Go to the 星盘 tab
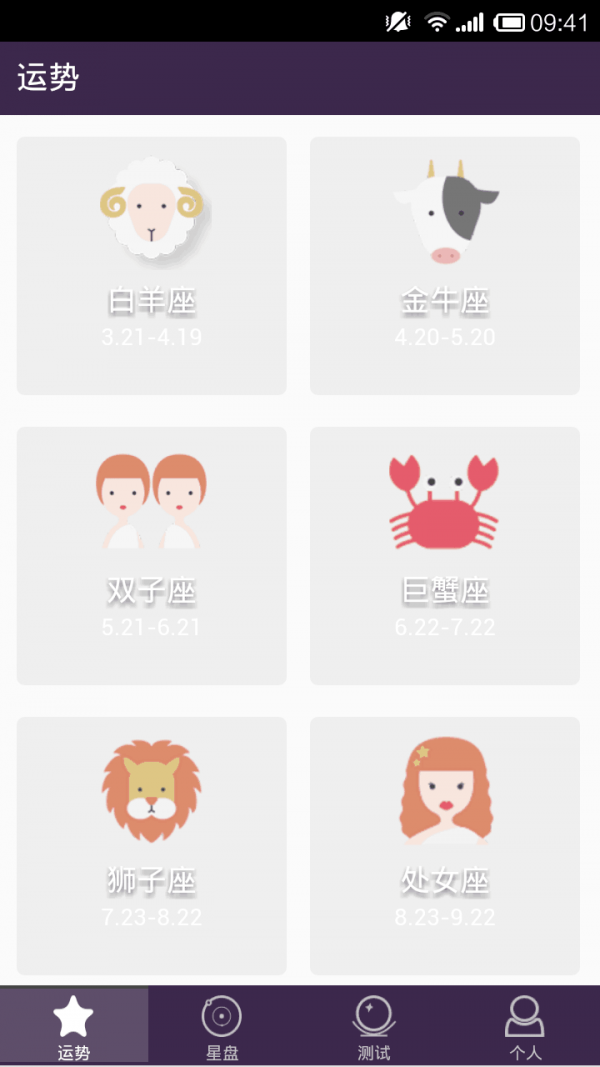Image resolution: width=600 pixels, height=1067 pixels. (222, 1026)
